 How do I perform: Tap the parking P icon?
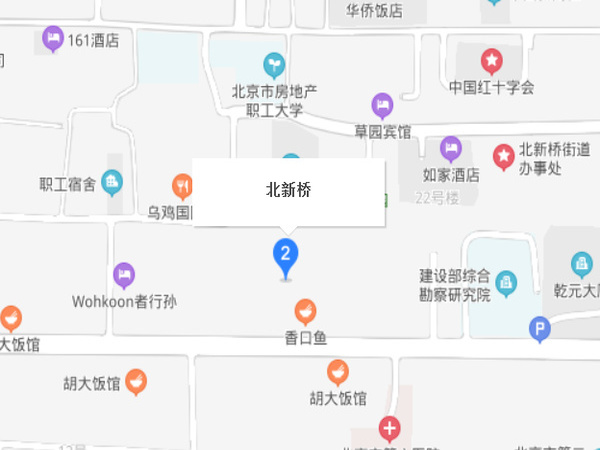pos(540,329)
